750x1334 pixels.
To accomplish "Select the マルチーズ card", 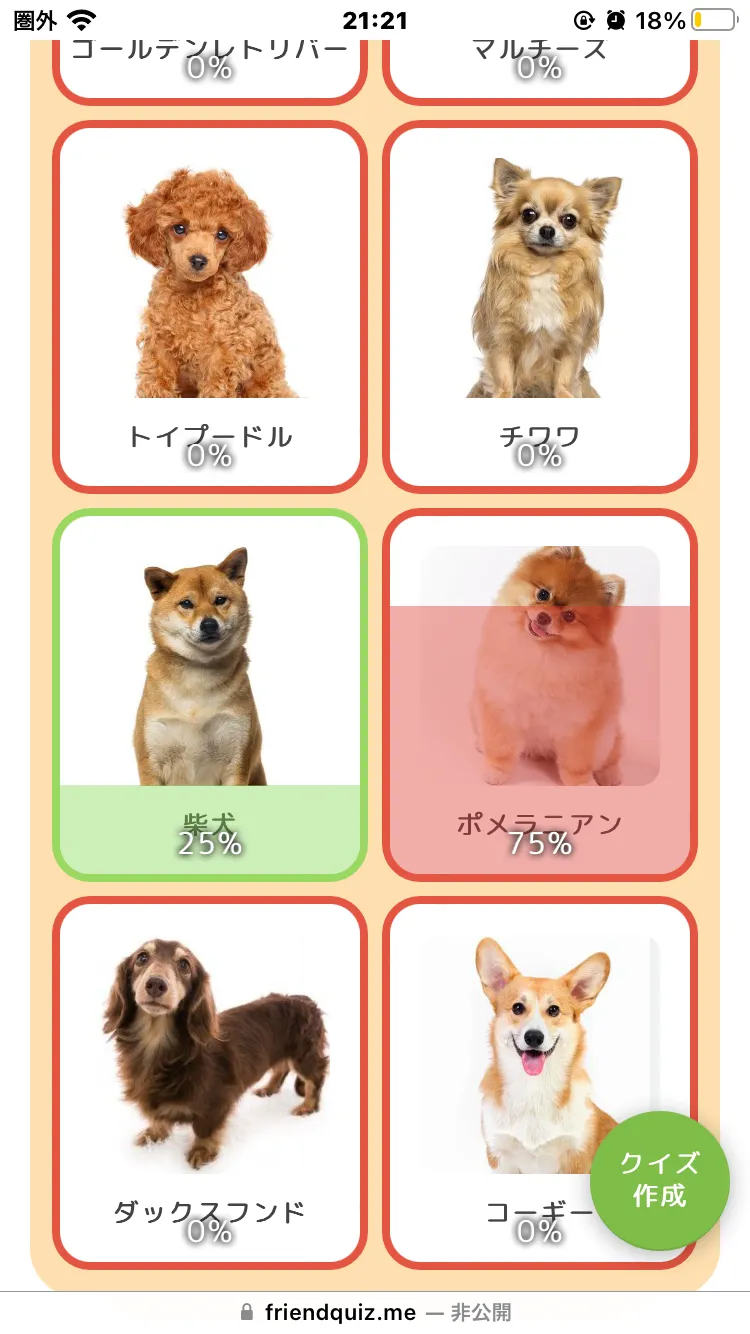I will [540, 70].
